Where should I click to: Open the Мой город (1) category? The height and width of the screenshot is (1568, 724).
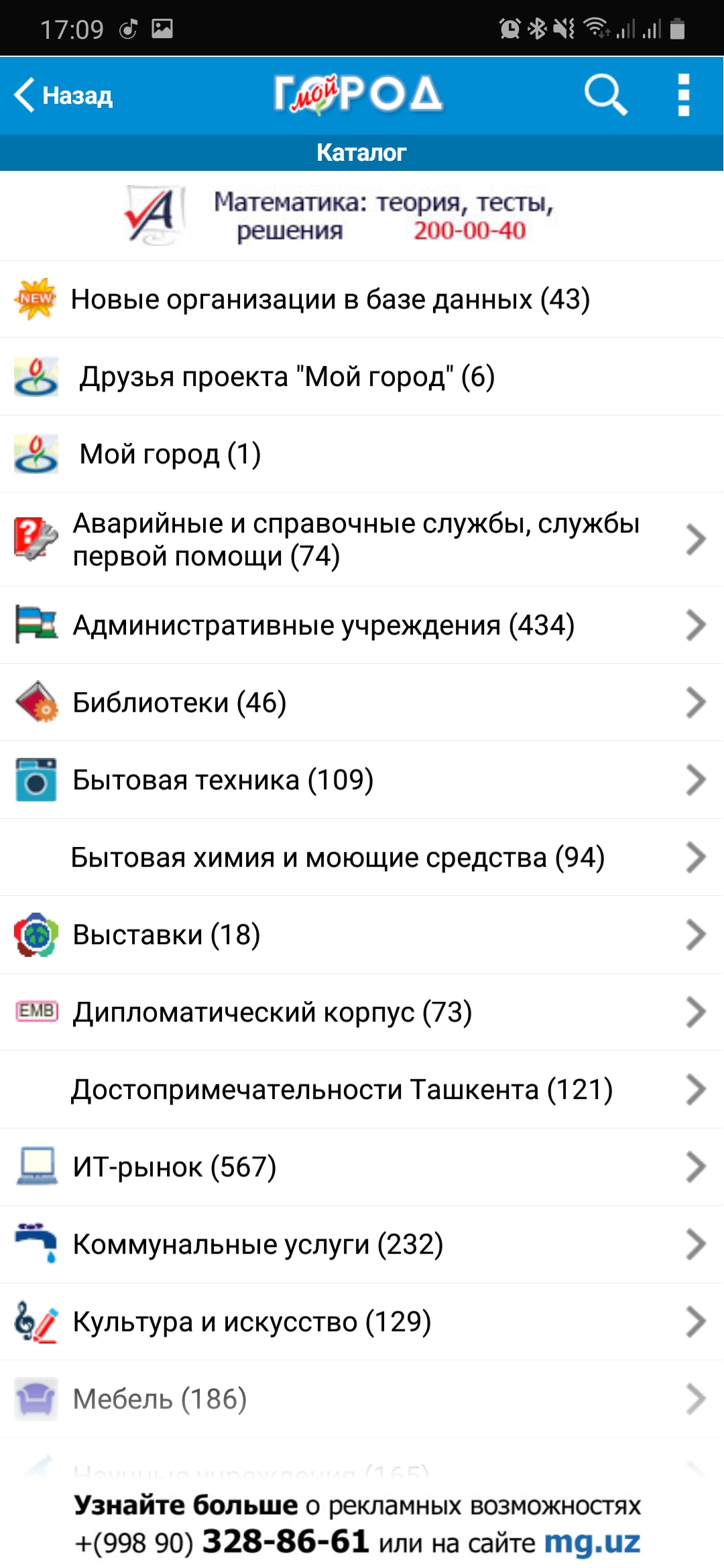click(170, 454)
